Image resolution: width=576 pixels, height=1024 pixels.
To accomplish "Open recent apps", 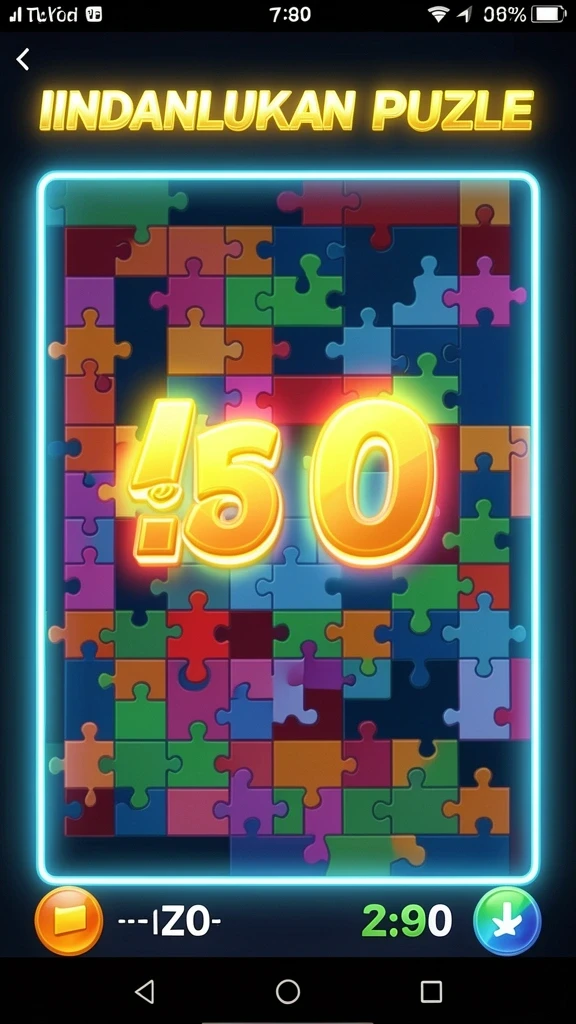I will pyautogui.click(x=431, y=991).
